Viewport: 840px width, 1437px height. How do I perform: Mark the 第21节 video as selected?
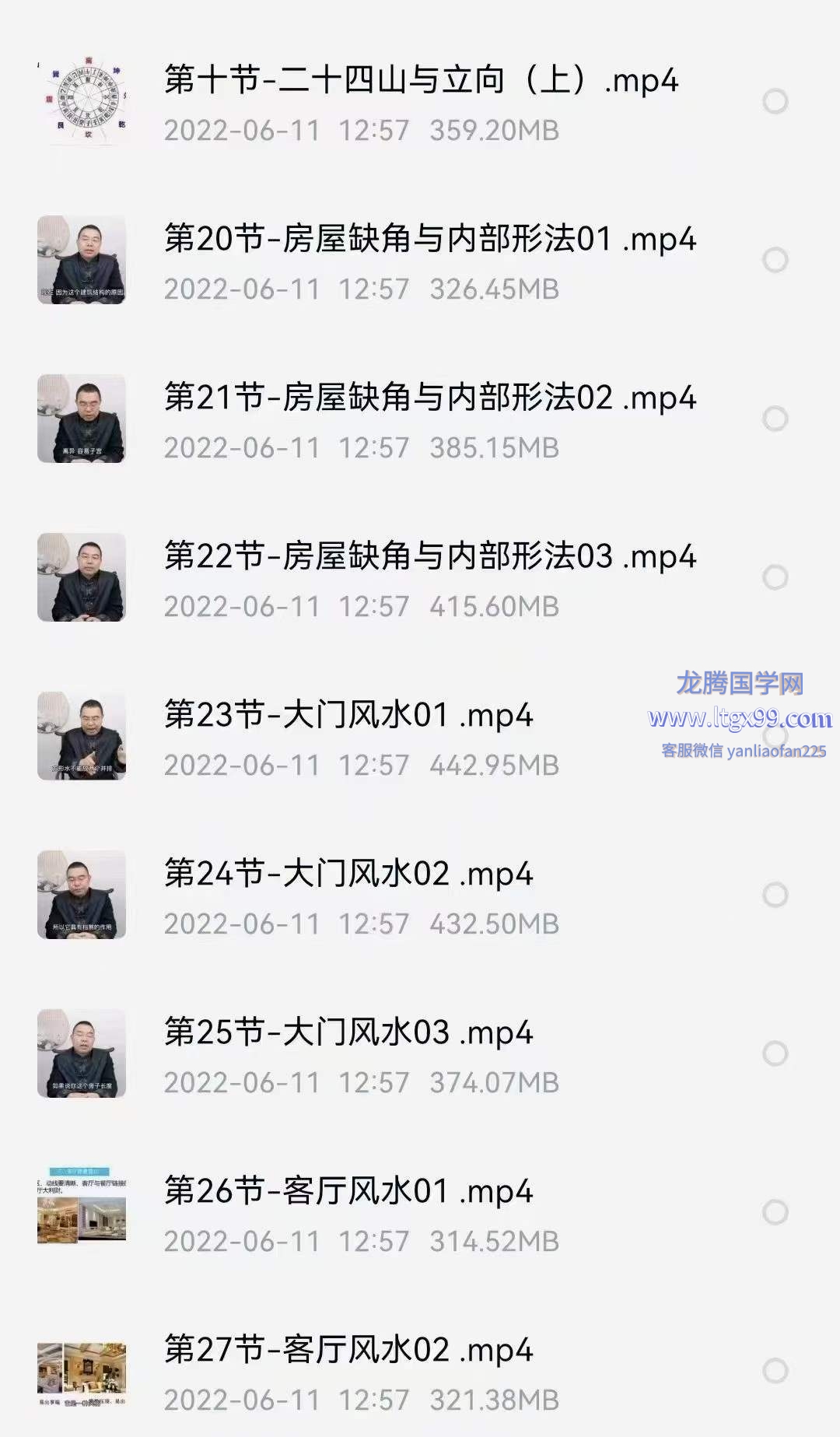point(775,419)
